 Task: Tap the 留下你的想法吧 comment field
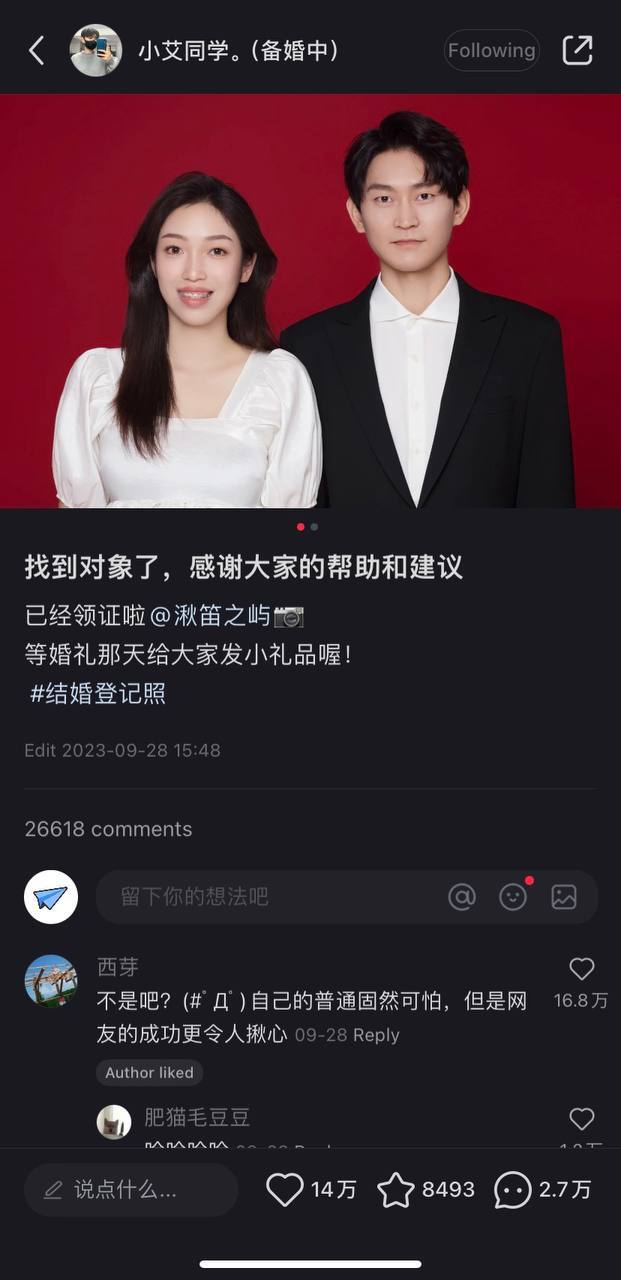pyautogui.click(x=270, y=897)
